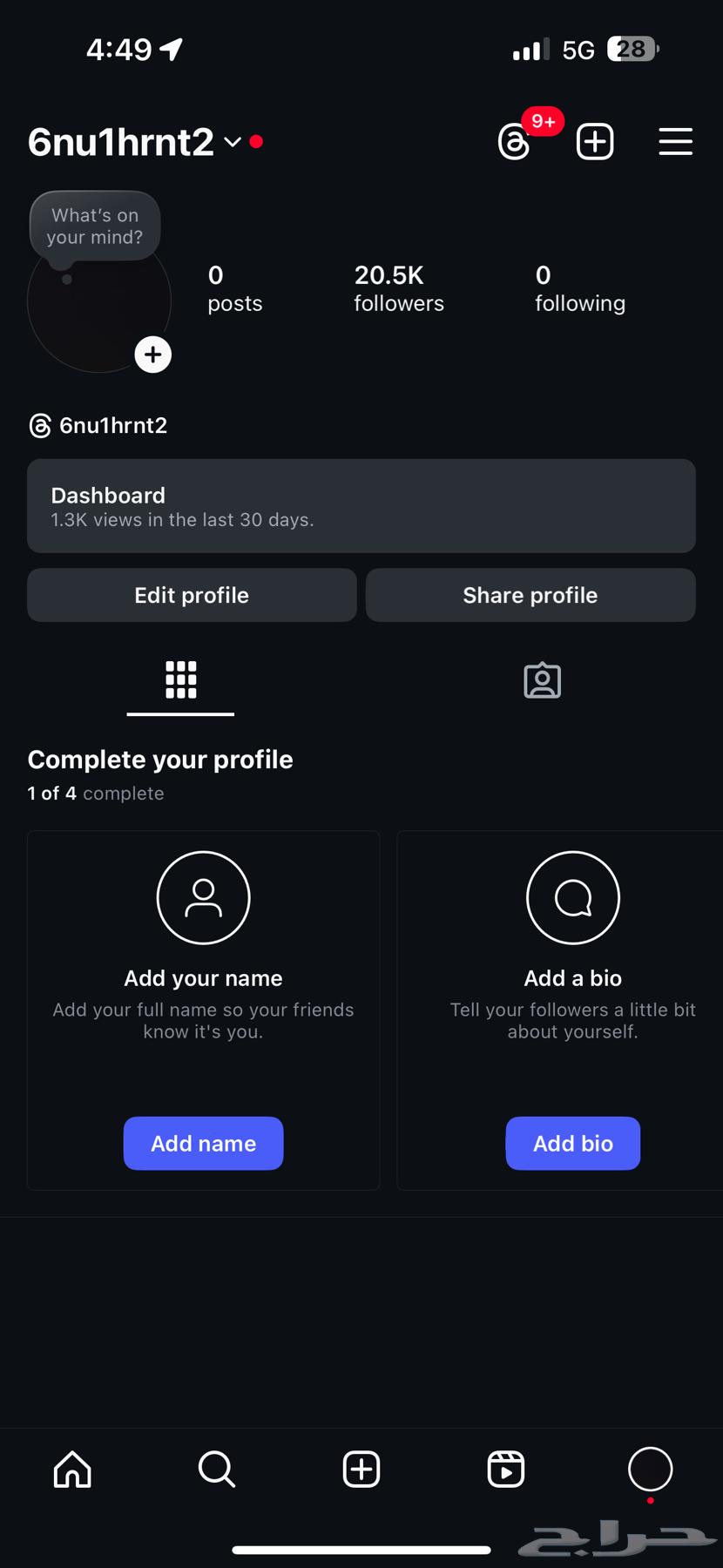Tap Edit profile
The width and height of the screenshot is (723, 1568).
pos(192,595)
